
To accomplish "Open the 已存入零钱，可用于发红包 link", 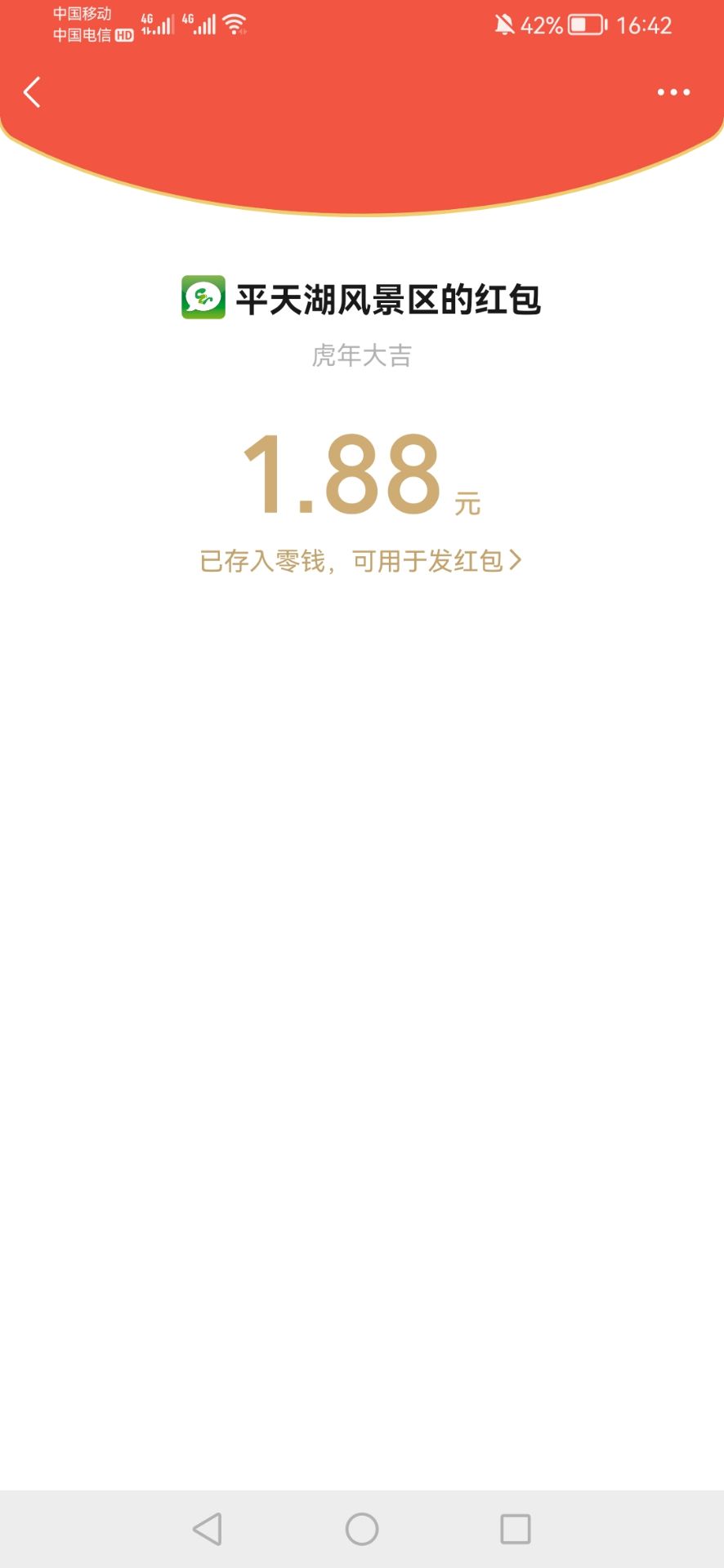I will point(360,561).
